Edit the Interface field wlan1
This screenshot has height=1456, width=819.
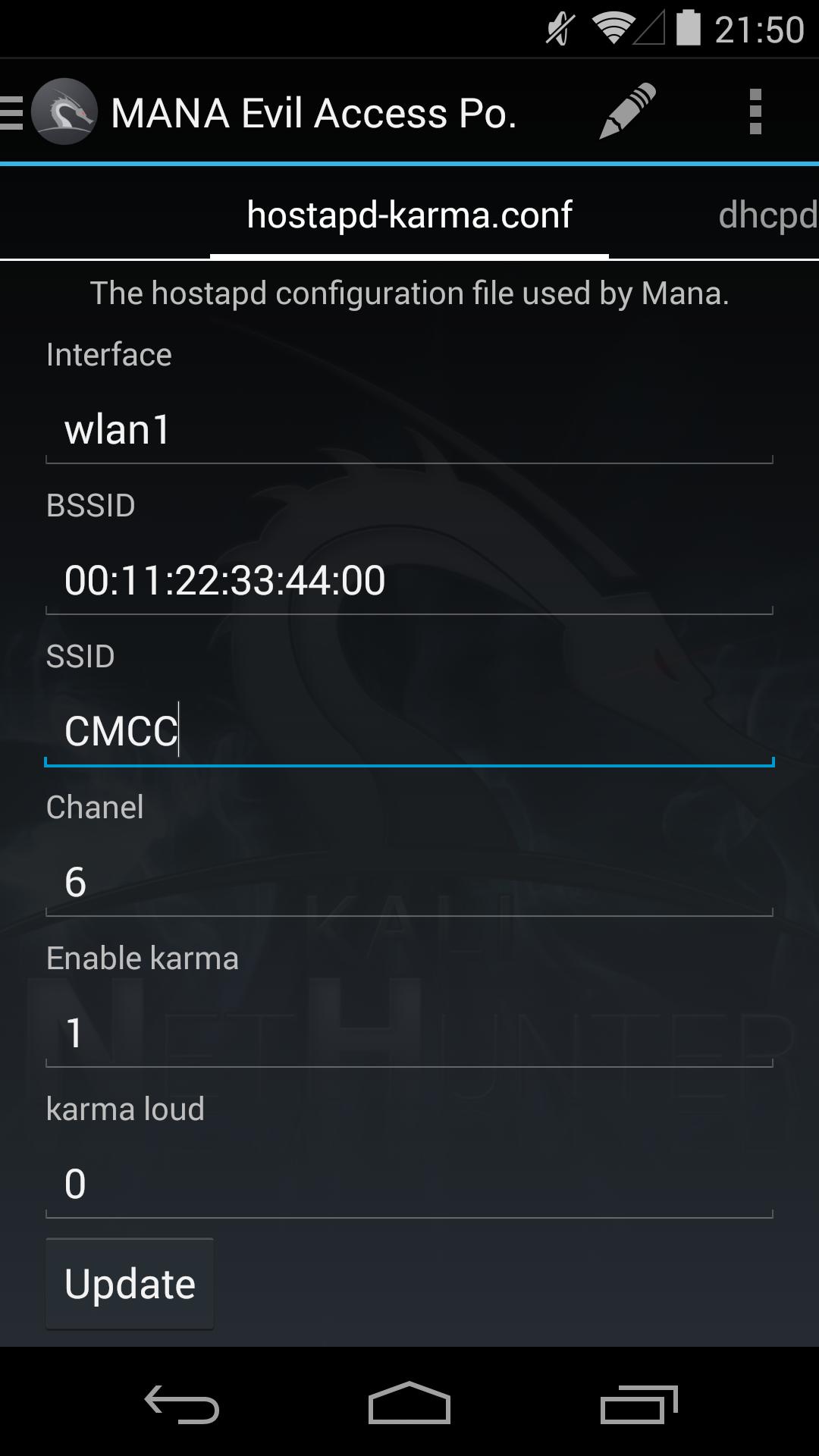[x=409, y=430]
